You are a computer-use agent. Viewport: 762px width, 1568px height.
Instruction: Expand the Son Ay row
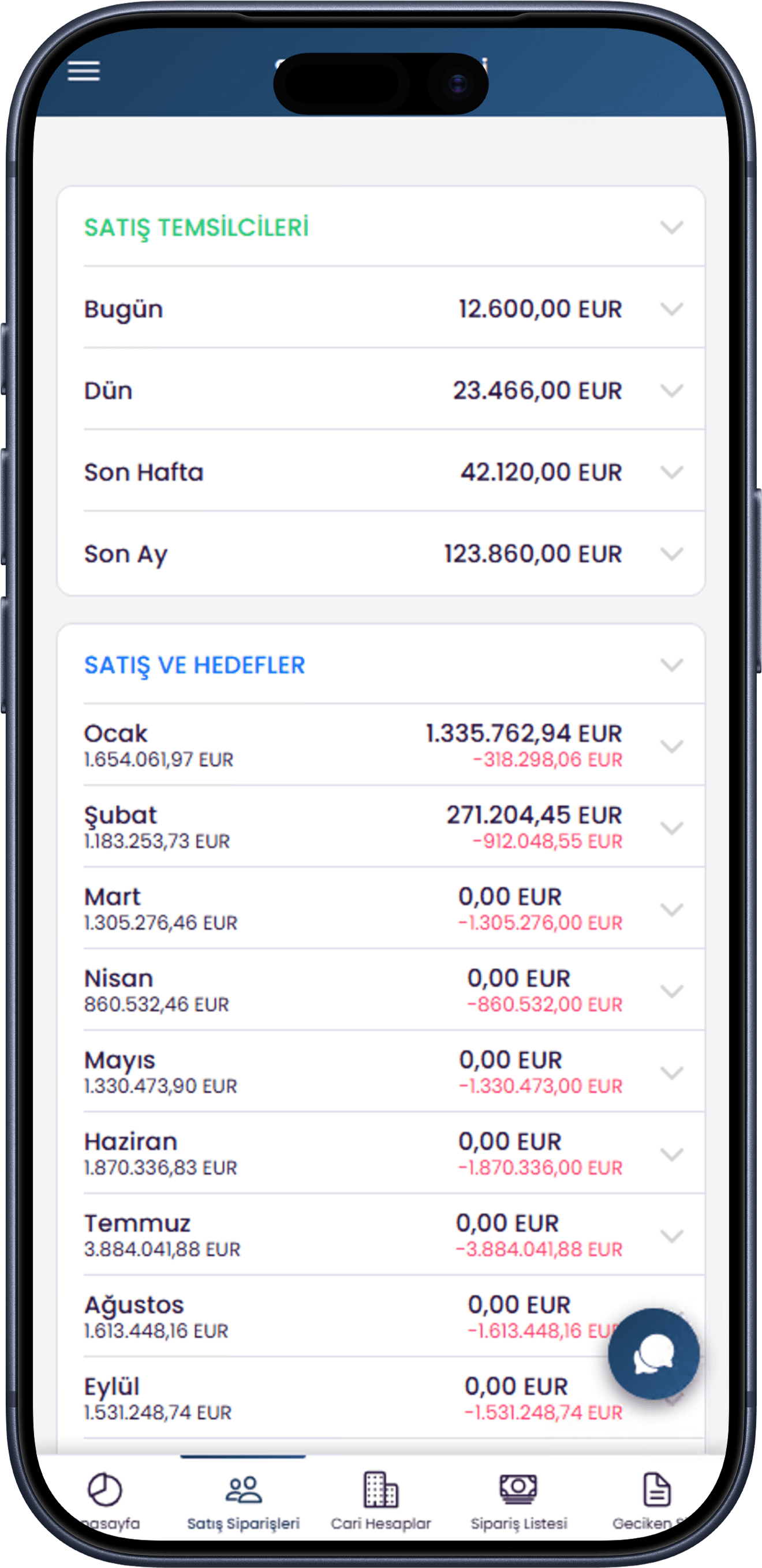click(671, 554)
